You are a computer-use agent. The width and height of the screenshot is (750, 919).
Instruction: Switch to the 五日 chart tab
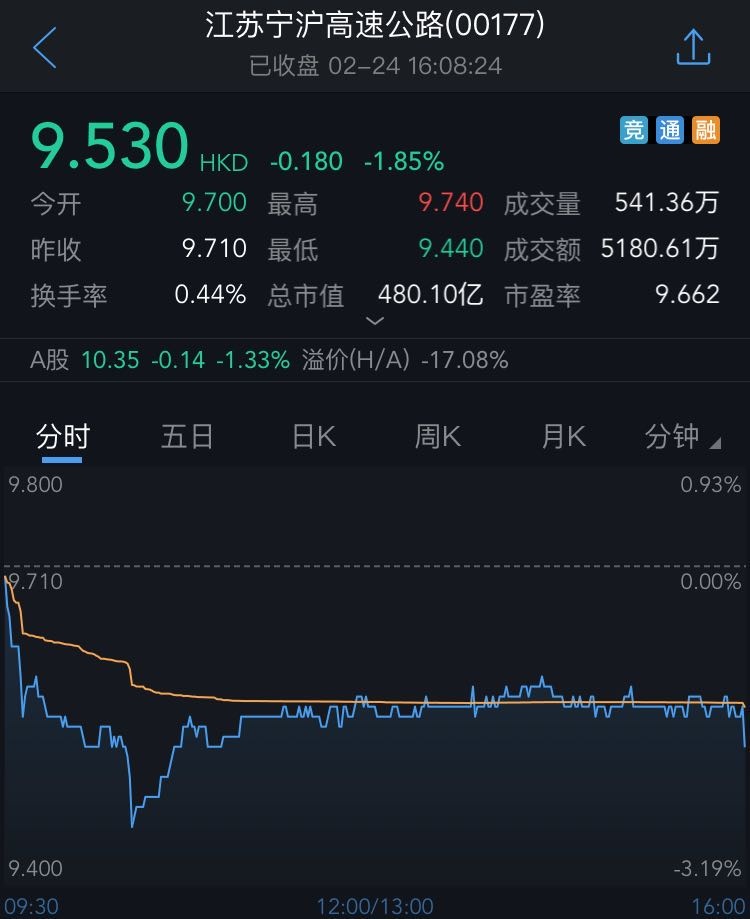point(187,437)
